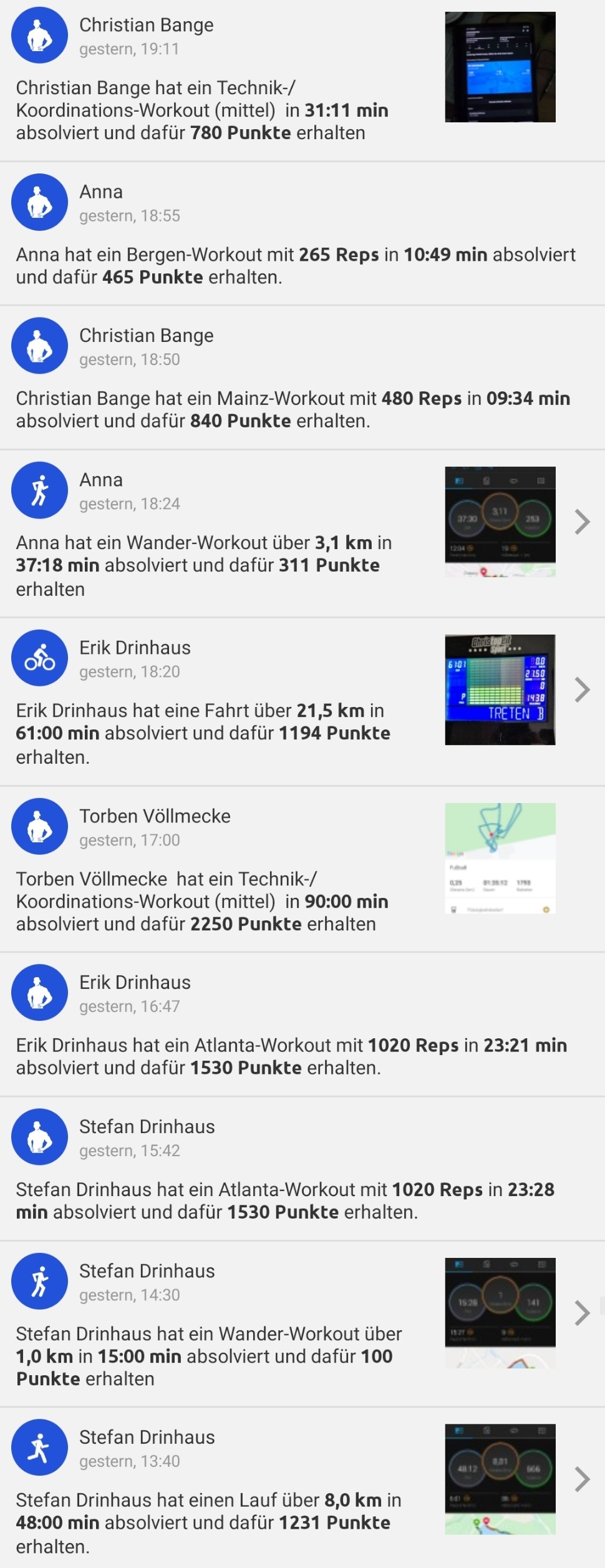Enlarge Erik Drinhaus's bike display photo
This screenshot has width=605, height=1568.
[x=500, y=689]
